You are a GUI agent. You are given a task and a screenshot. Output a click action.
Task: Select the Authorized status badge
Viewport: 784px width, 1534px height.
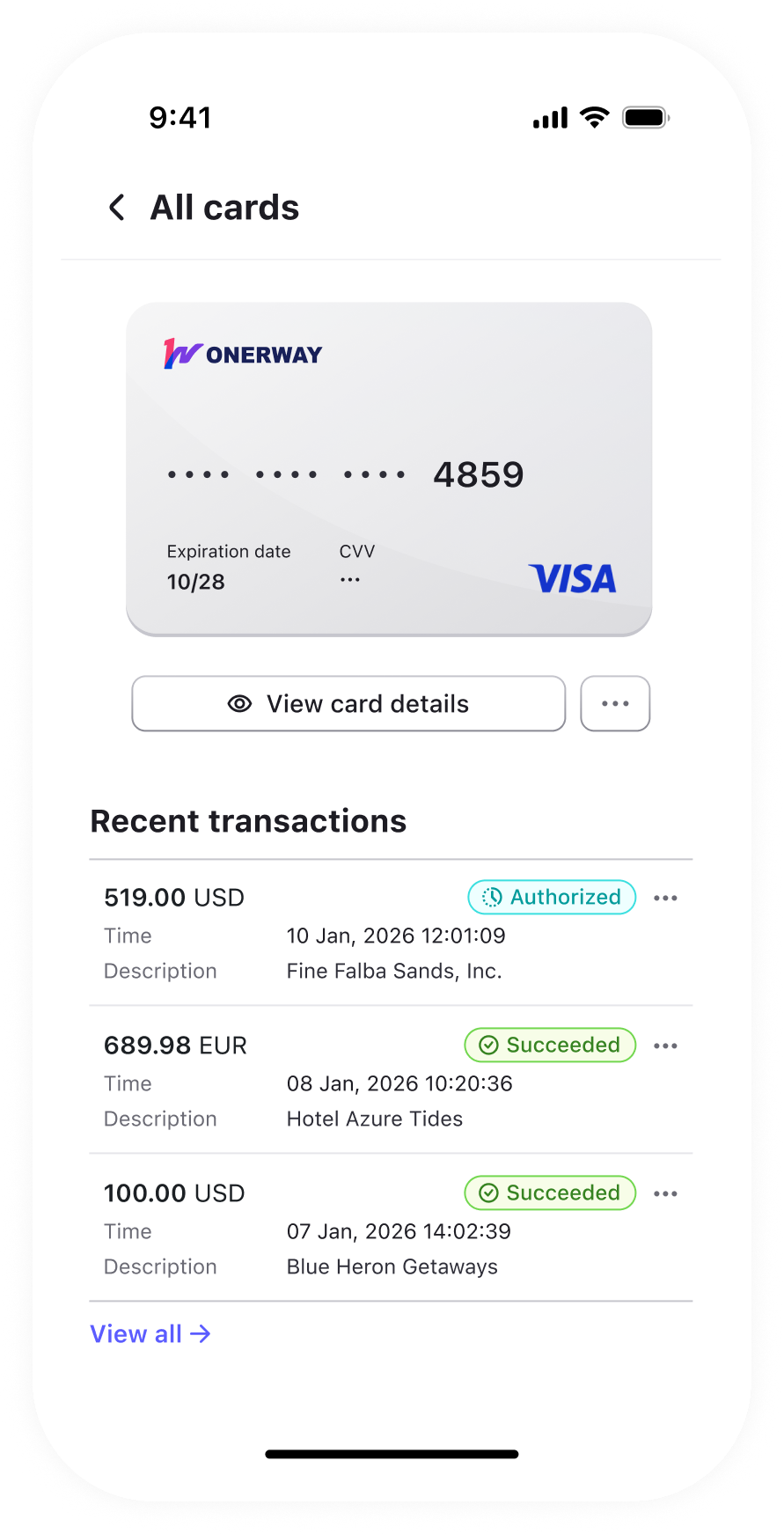pos(552,897)
